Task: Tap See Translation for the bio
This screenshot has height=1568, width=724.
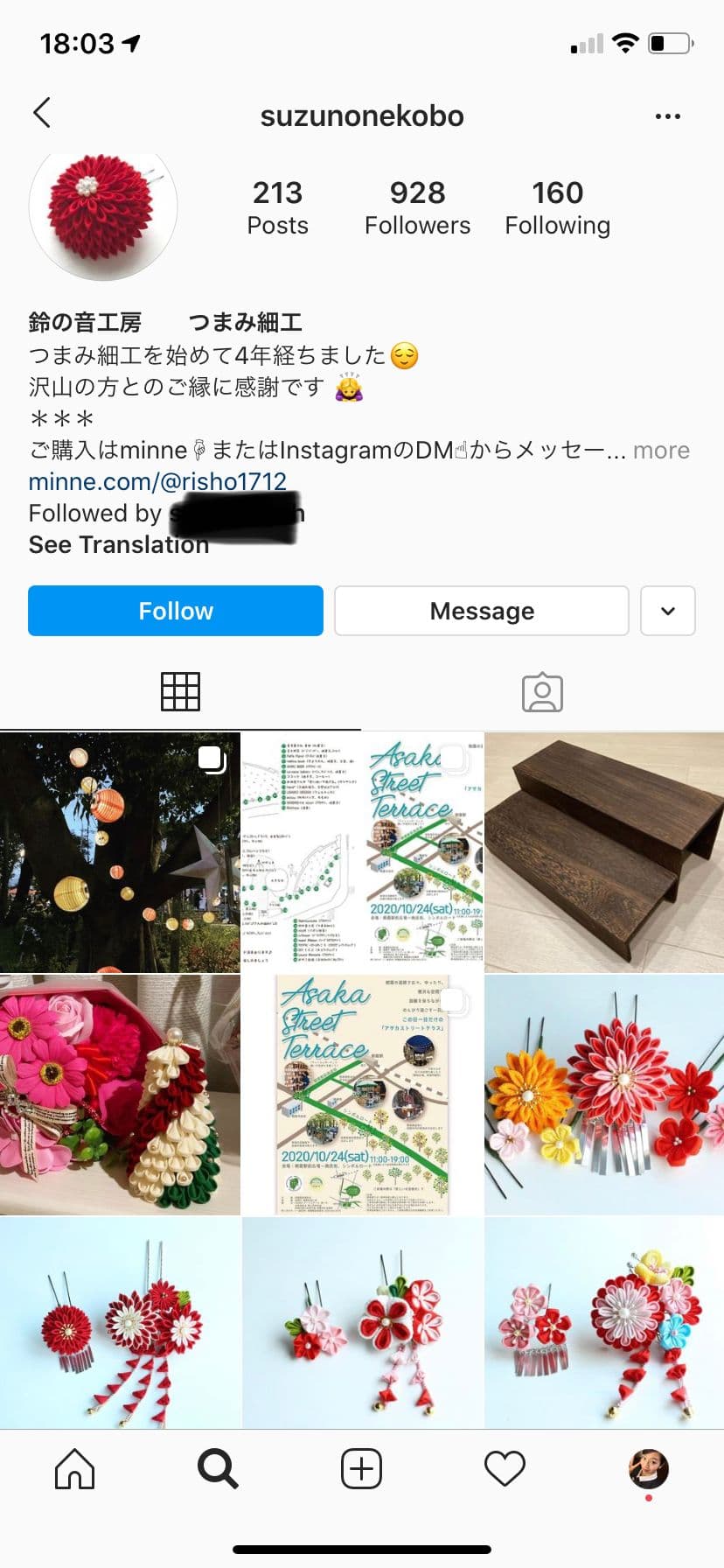Action: [x=119, y=544]
